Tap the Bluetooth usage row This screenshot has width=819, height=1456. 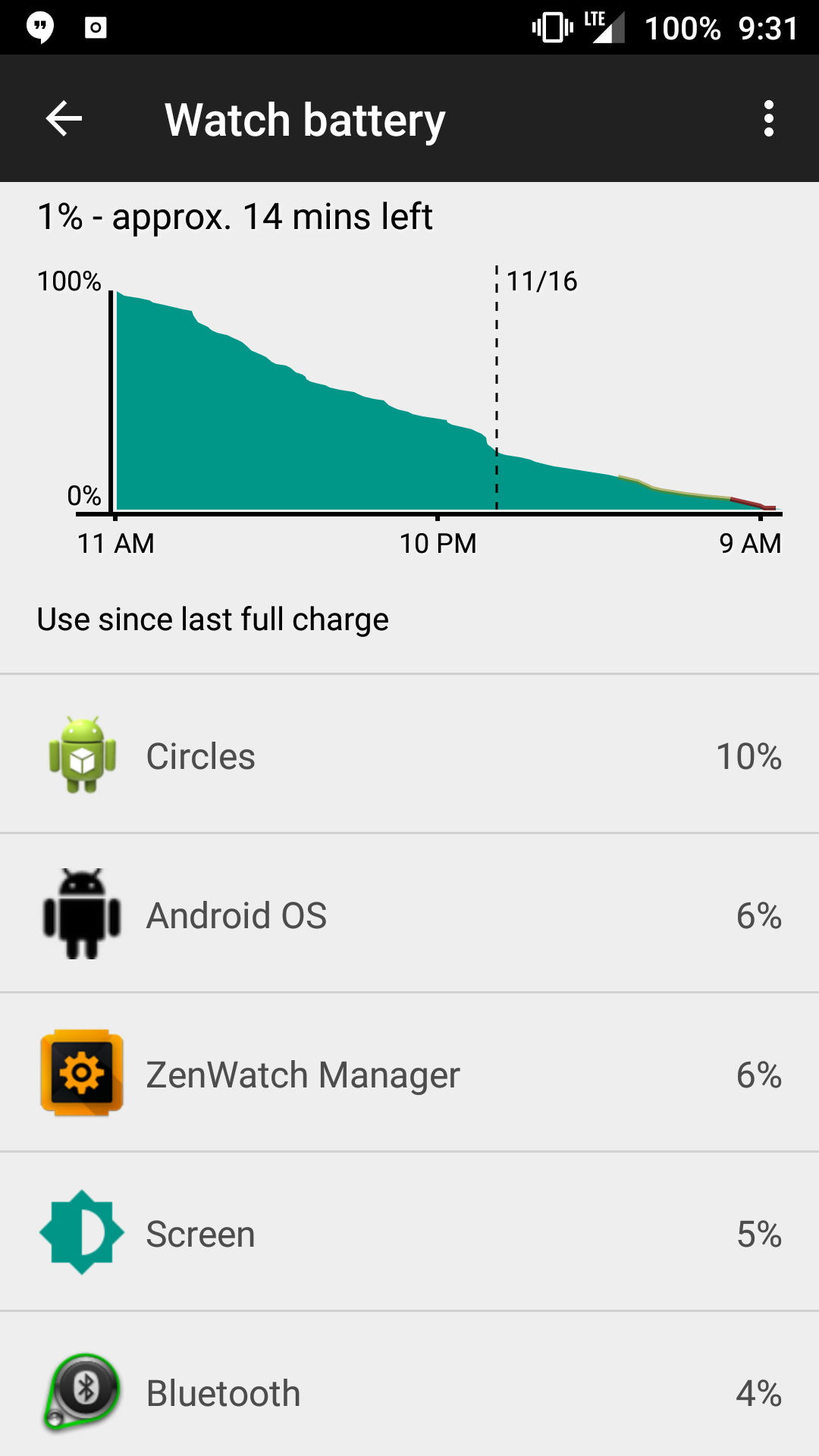[x=409, y=1393]
